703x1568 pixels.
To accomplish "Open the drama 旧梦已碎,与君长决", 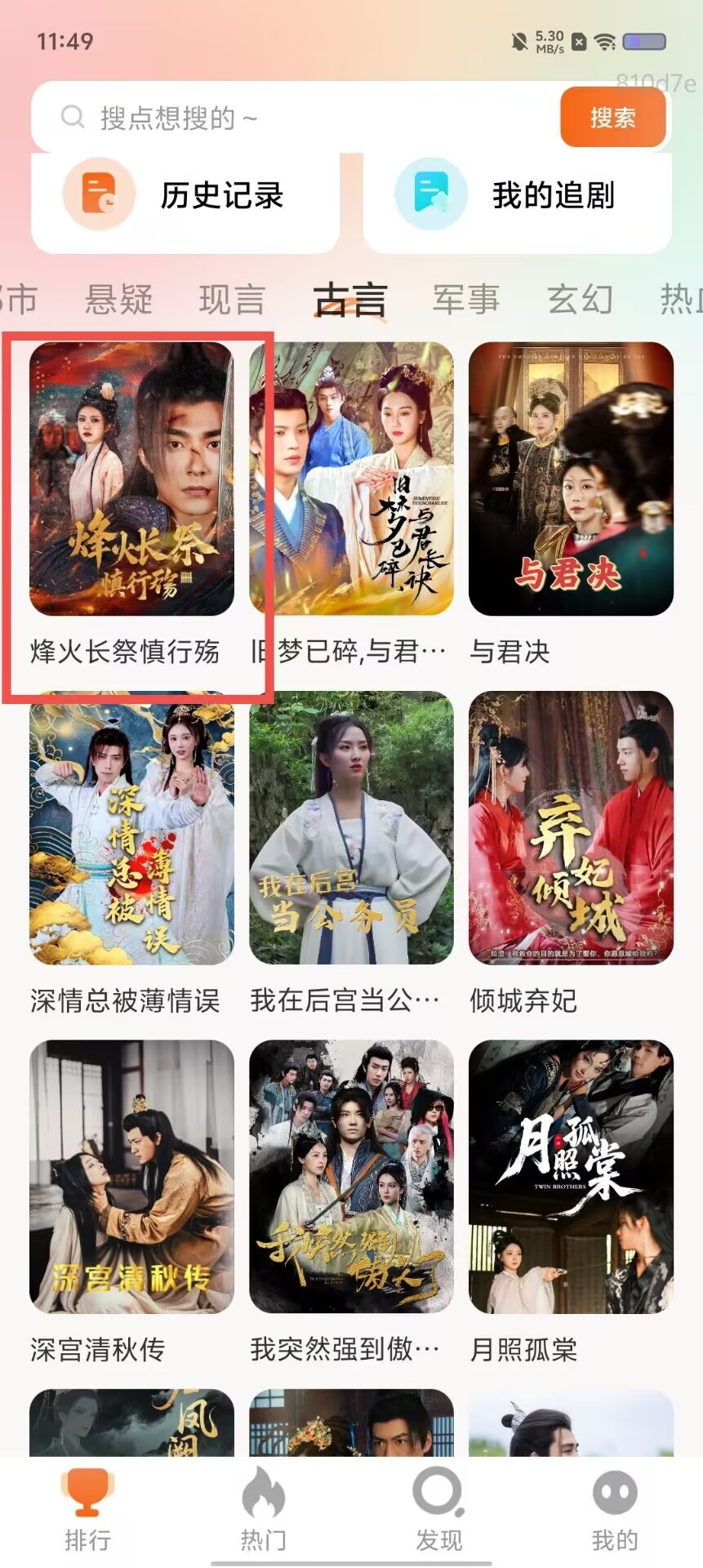I will pos(351,479).
